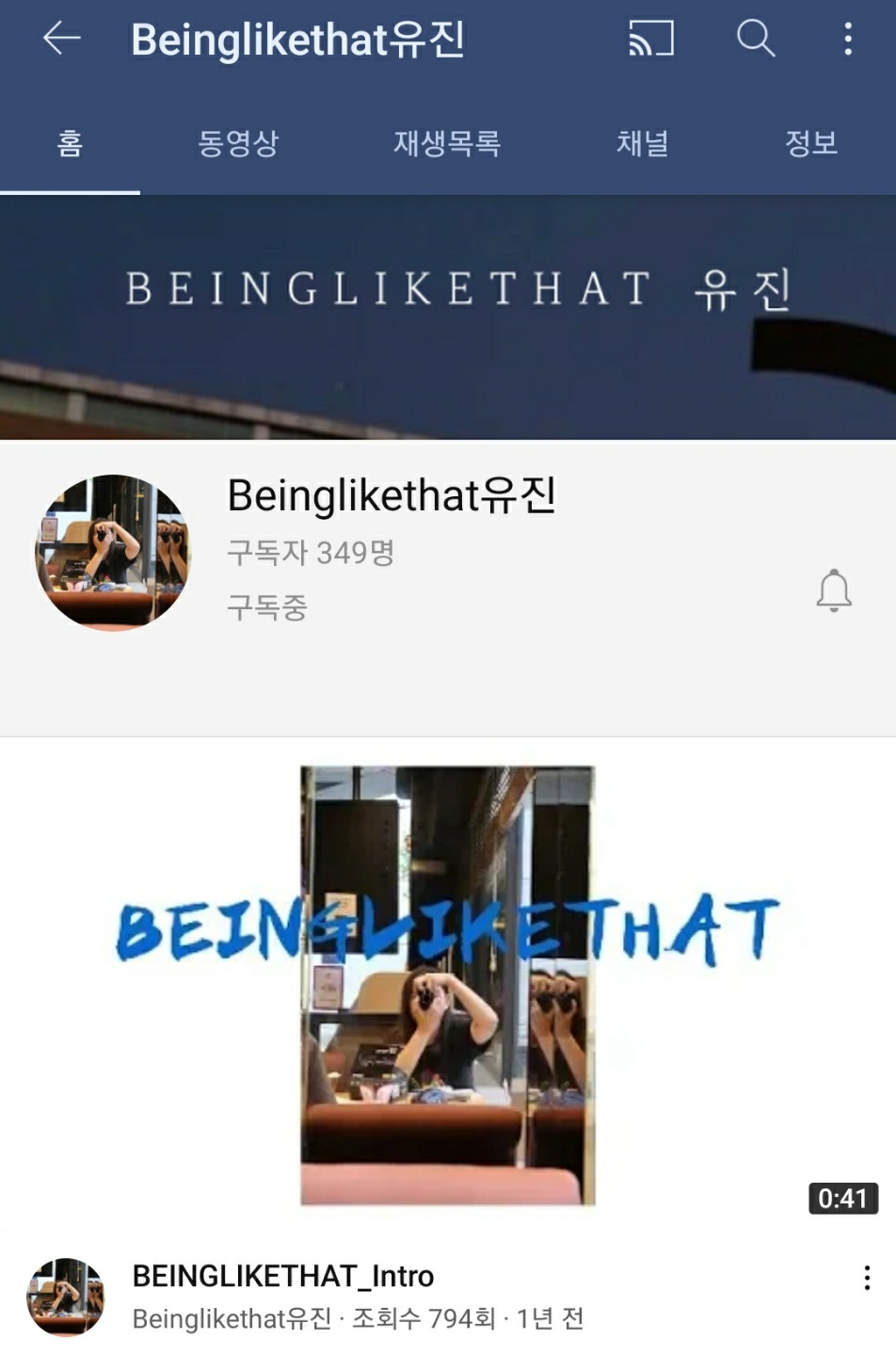Open the top bar overflow menu
Screen dimensions: 896x1355
(x=848, y=39)
